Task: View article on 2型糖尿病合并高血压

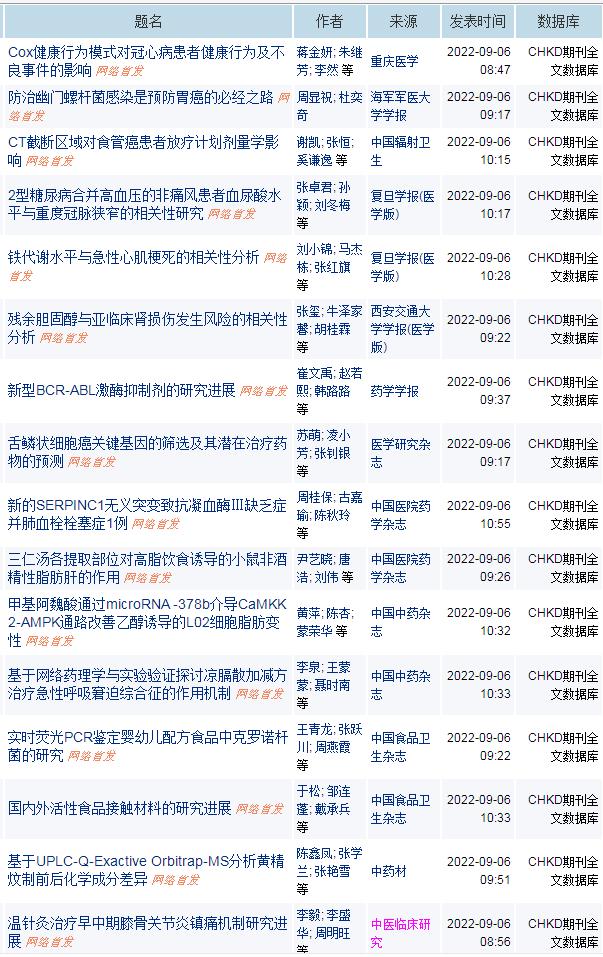Action: tap(143, 194)
